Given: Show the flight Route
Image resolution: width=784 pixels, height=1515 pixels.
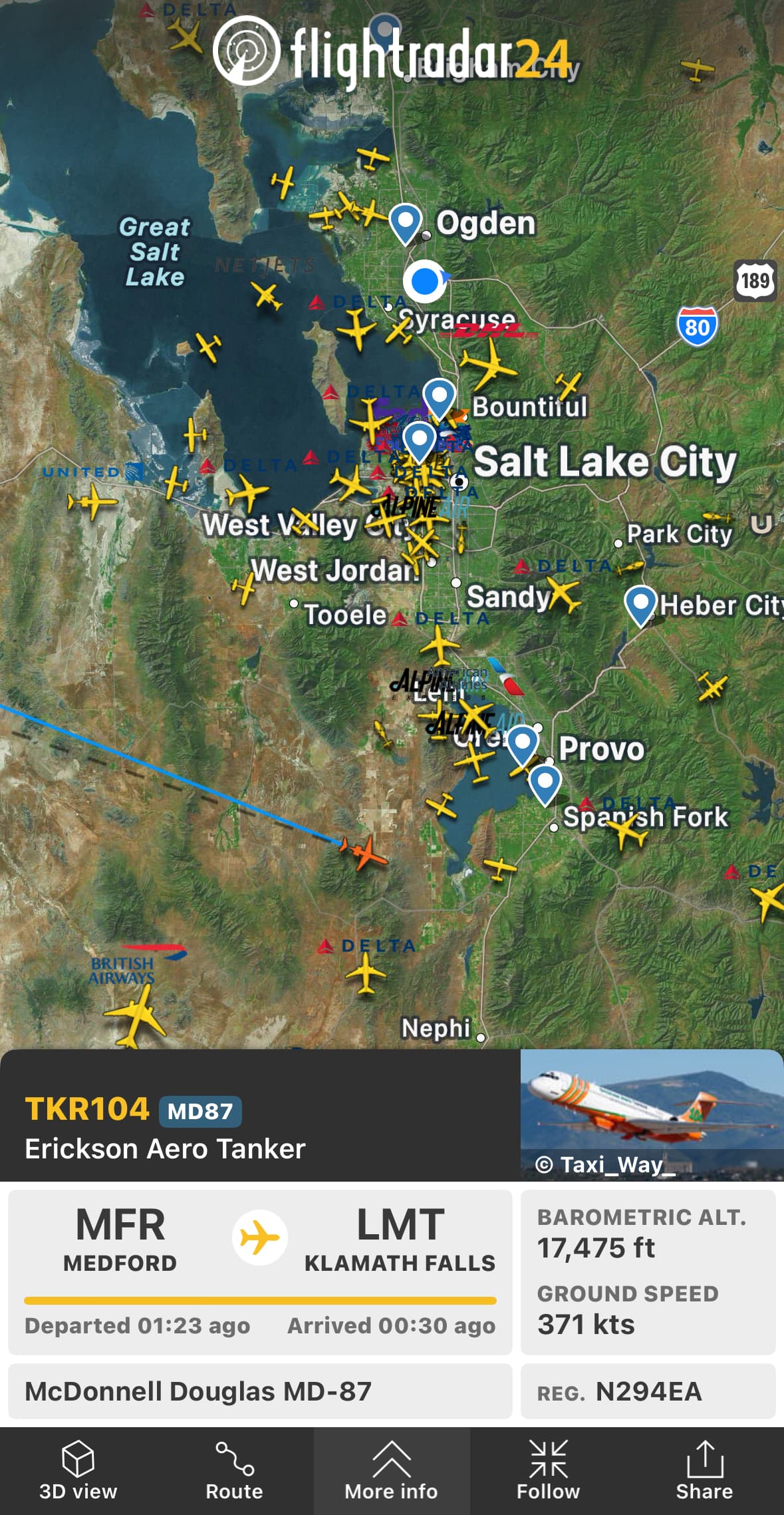Looking at the screenshot, I should pyautogui.click(x=234, y=1470).
